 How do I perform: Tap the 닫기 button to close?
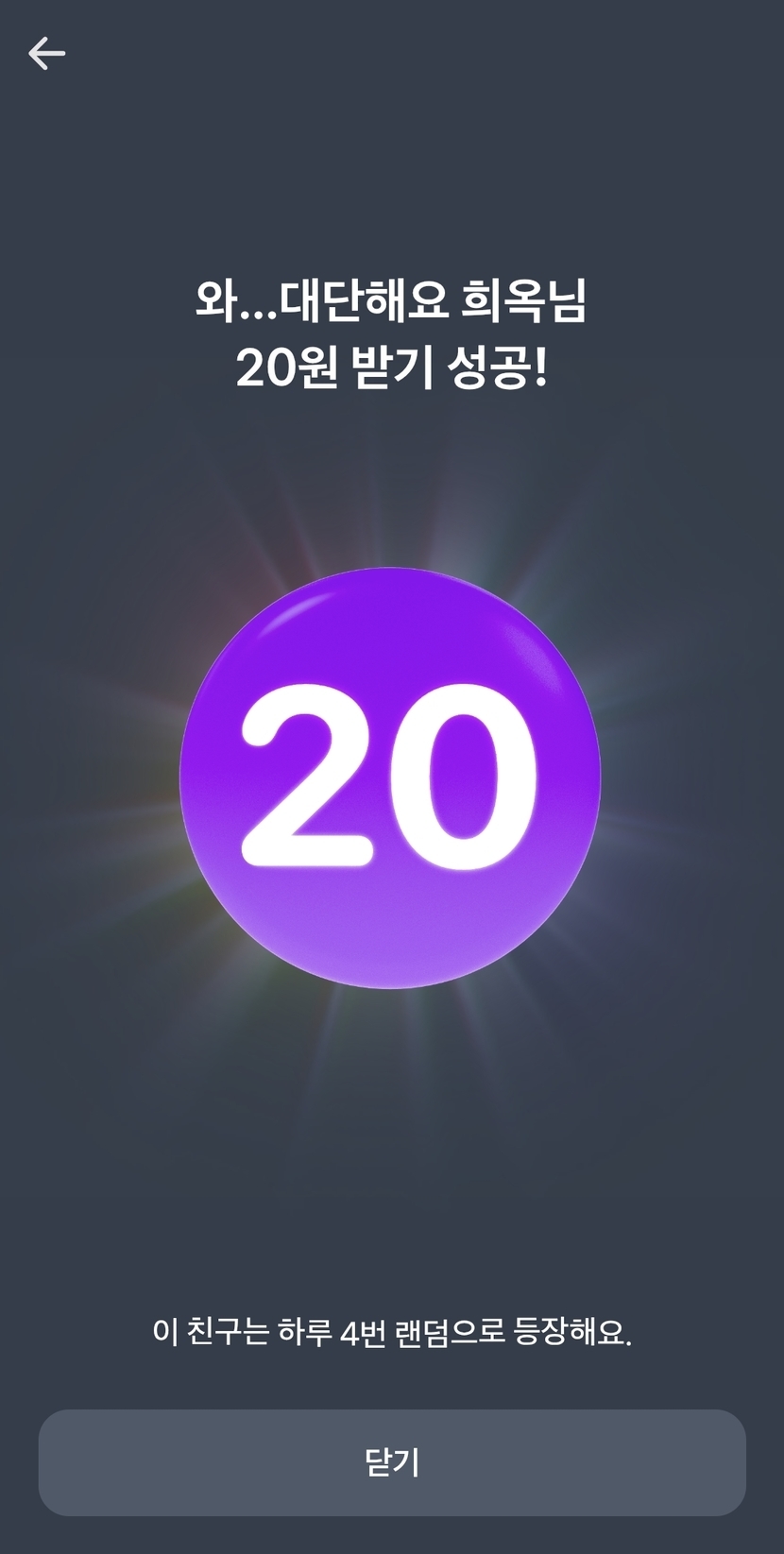392,1461
